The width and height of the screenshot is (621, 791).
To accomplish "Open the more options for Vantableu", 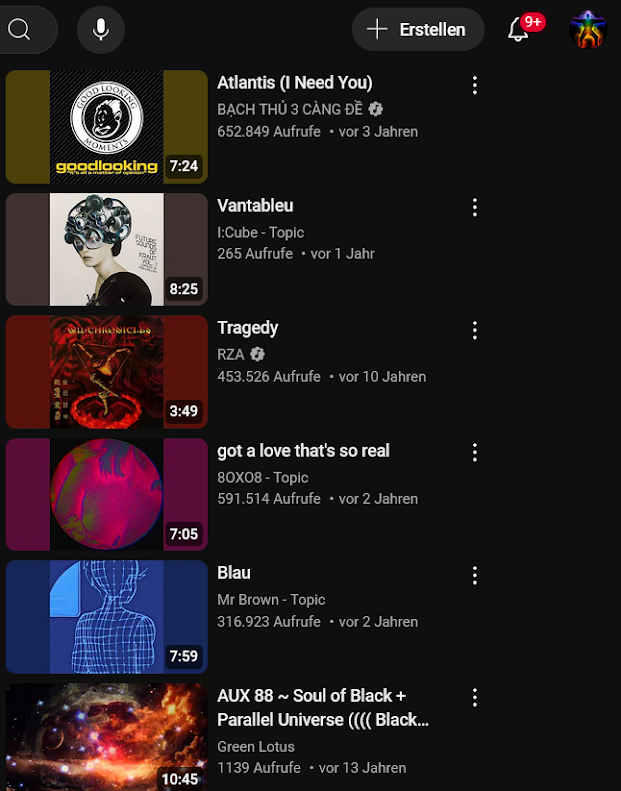I will pos(475,208).
